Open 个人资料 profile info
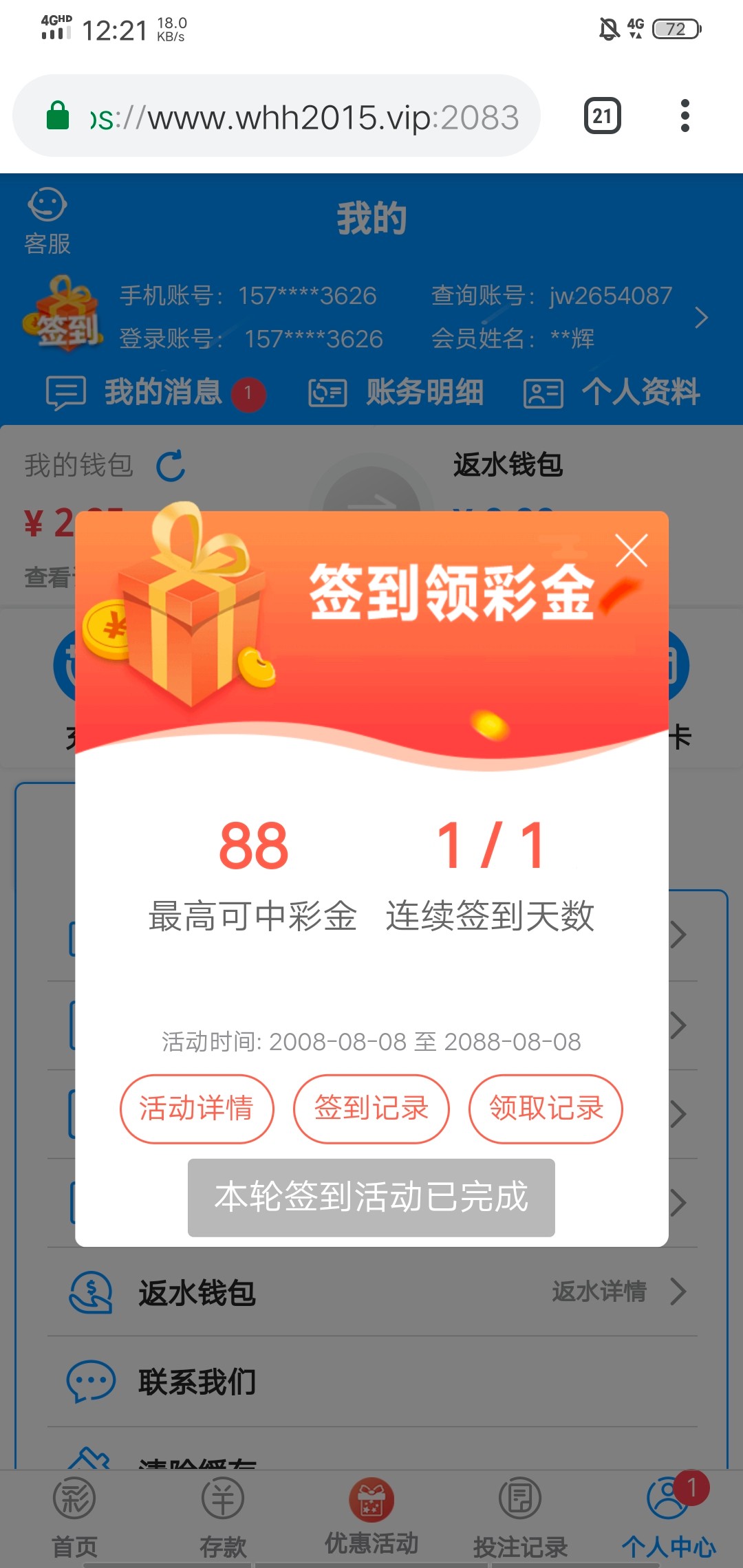The image size is (743, 1568). (x=612, y=393)
